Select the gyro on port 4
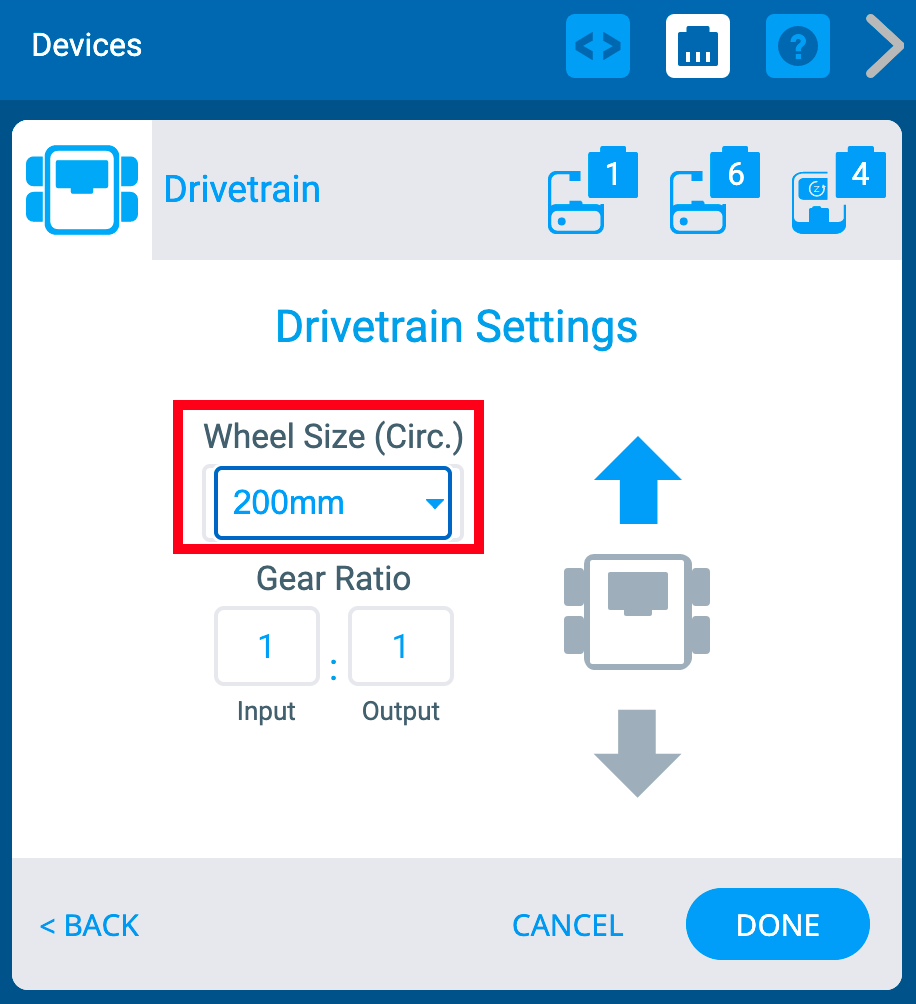Viewport: 916px width, 1004px height. (837, 191)
